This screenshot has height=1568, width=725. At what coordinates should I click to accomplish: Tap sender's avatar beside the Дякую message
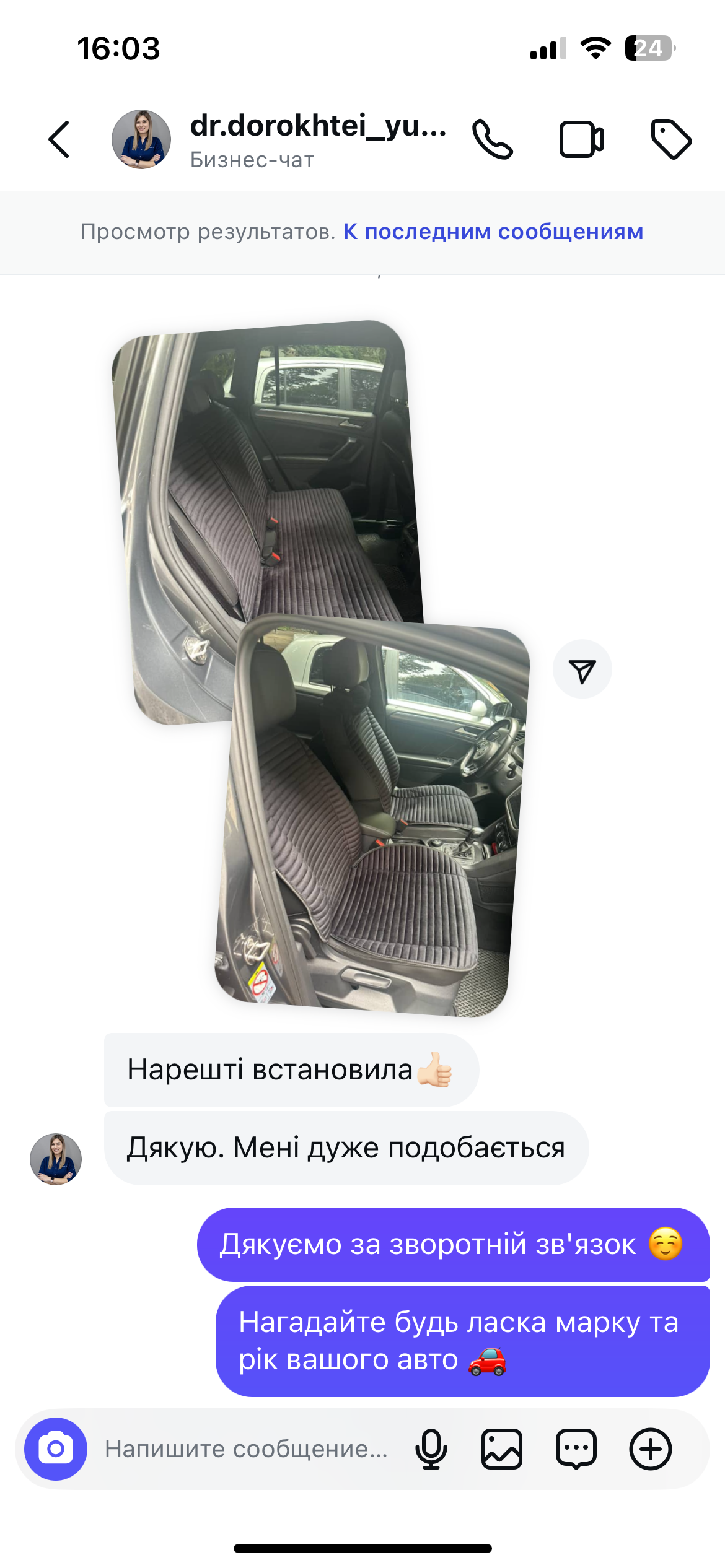click(56, 1159)
